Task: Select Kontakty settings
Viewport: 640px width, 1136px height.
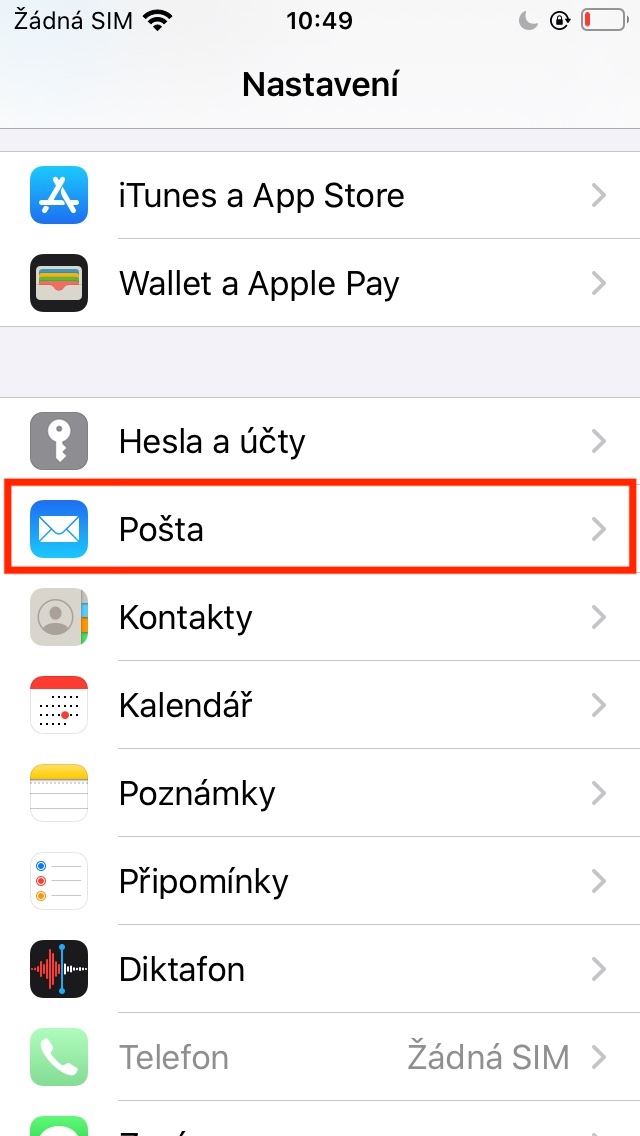Action: pyautogui.click(x=320, y=617)
